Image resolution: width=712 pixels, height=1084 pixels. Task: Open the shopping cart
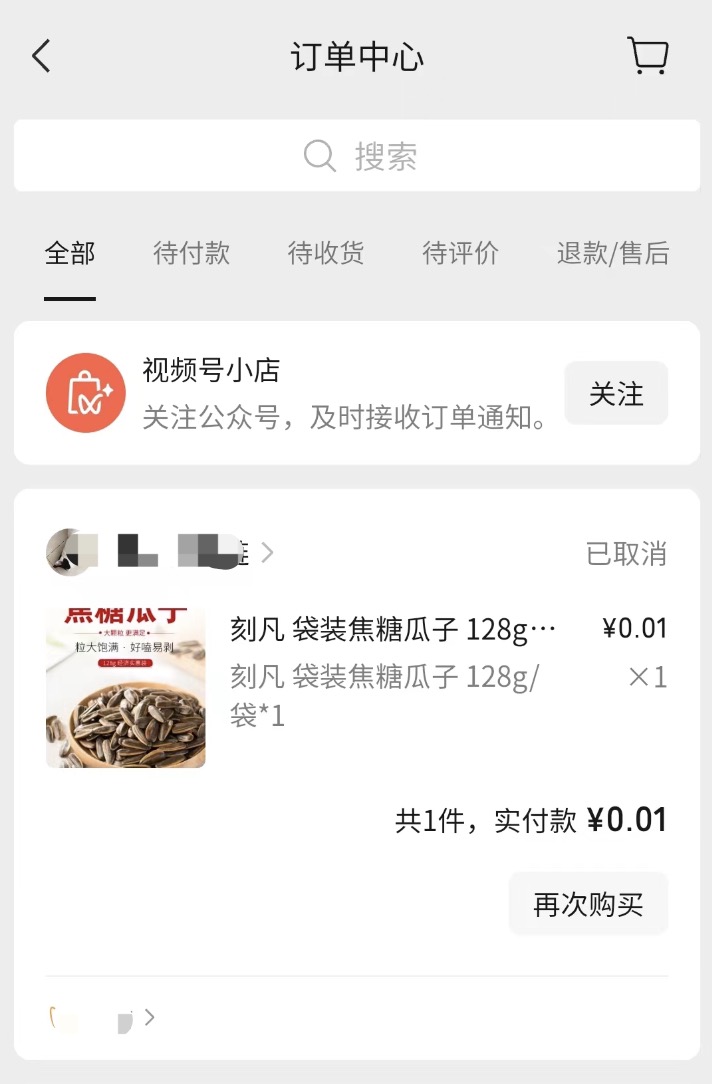click(x=648, y=57)
